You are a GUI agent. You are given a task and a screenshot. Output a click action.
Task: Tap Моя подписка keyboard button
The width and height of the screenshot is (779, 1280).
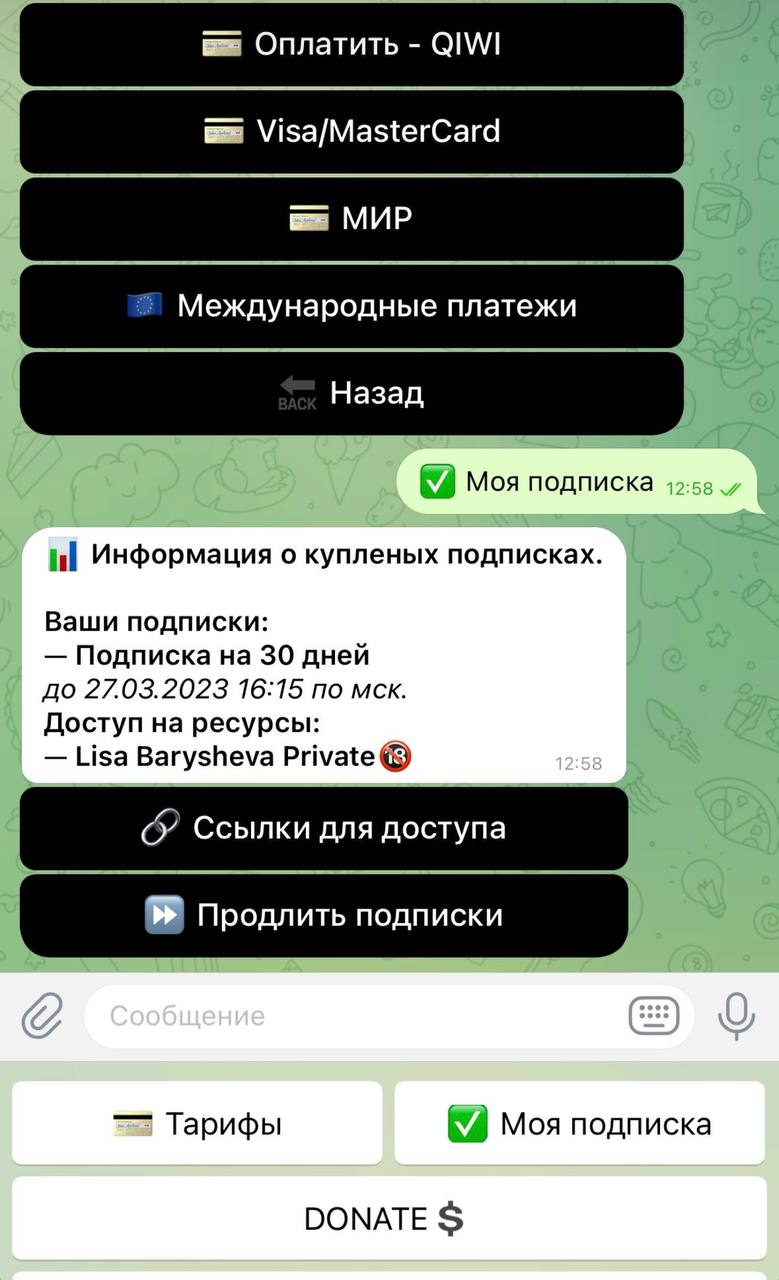pyautogui.click(x=580, y=1123)
